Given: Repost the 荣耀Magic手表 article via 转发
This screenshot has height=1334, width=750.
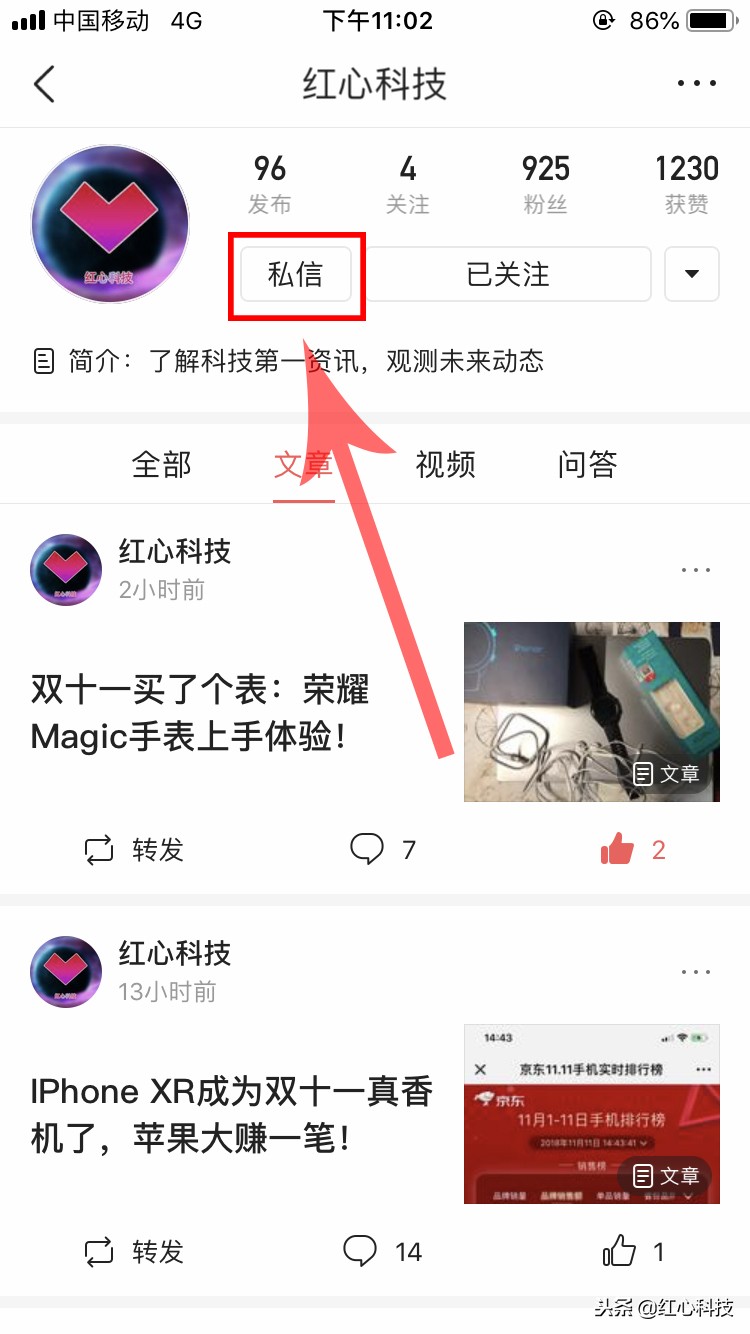Looking at the screenshot, I should coord(135,850).
